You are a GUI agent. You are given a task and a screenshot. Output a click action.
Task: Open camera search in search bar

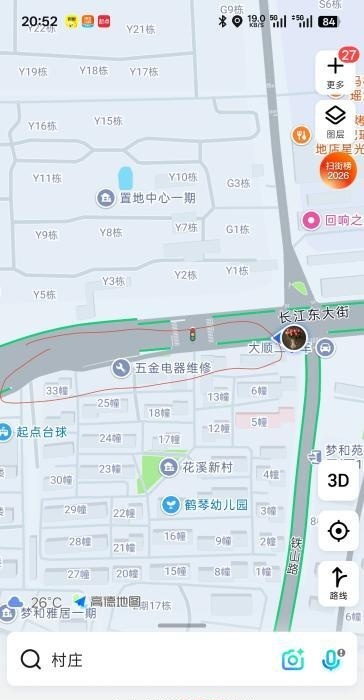coord(293,659)
